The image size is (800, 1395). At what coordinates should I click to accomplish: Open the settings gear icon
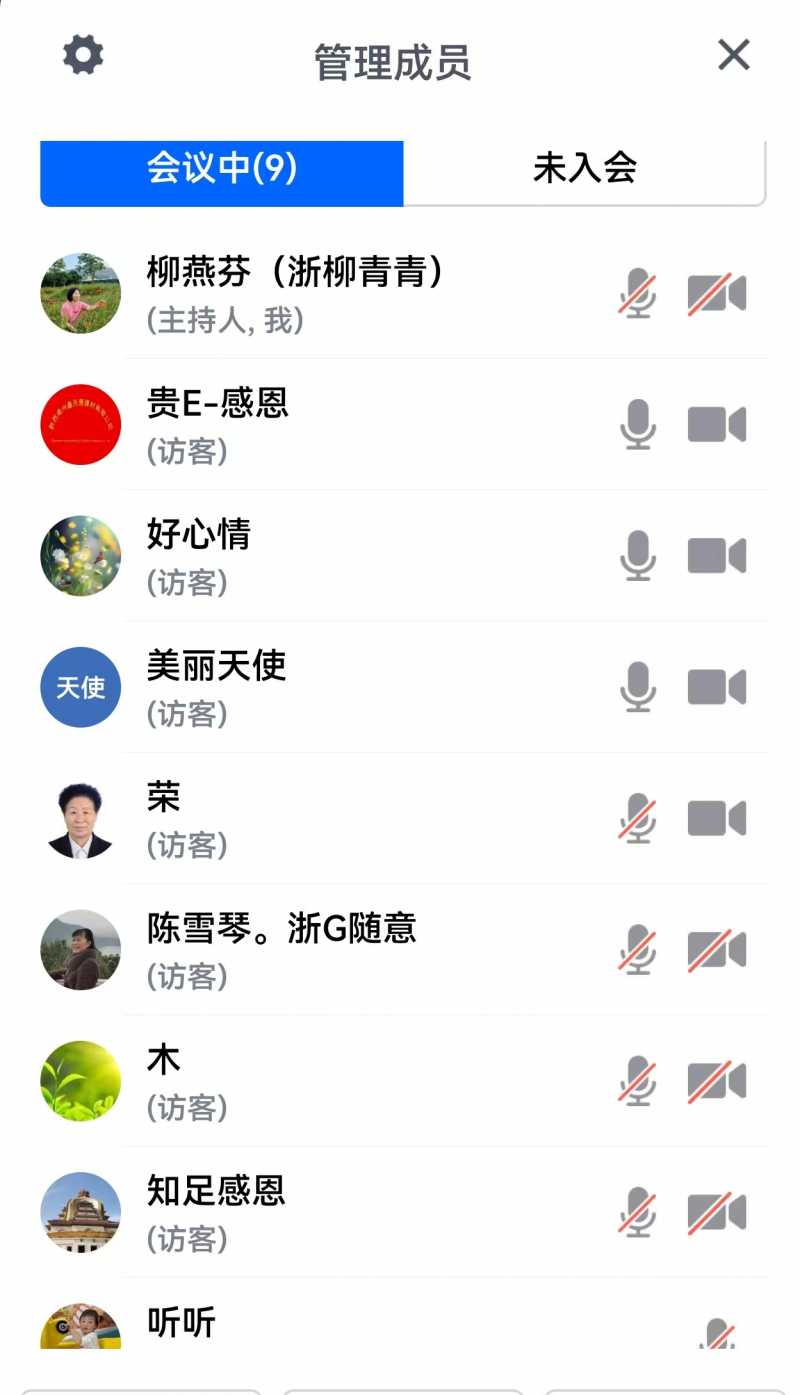tap(83, 55)
